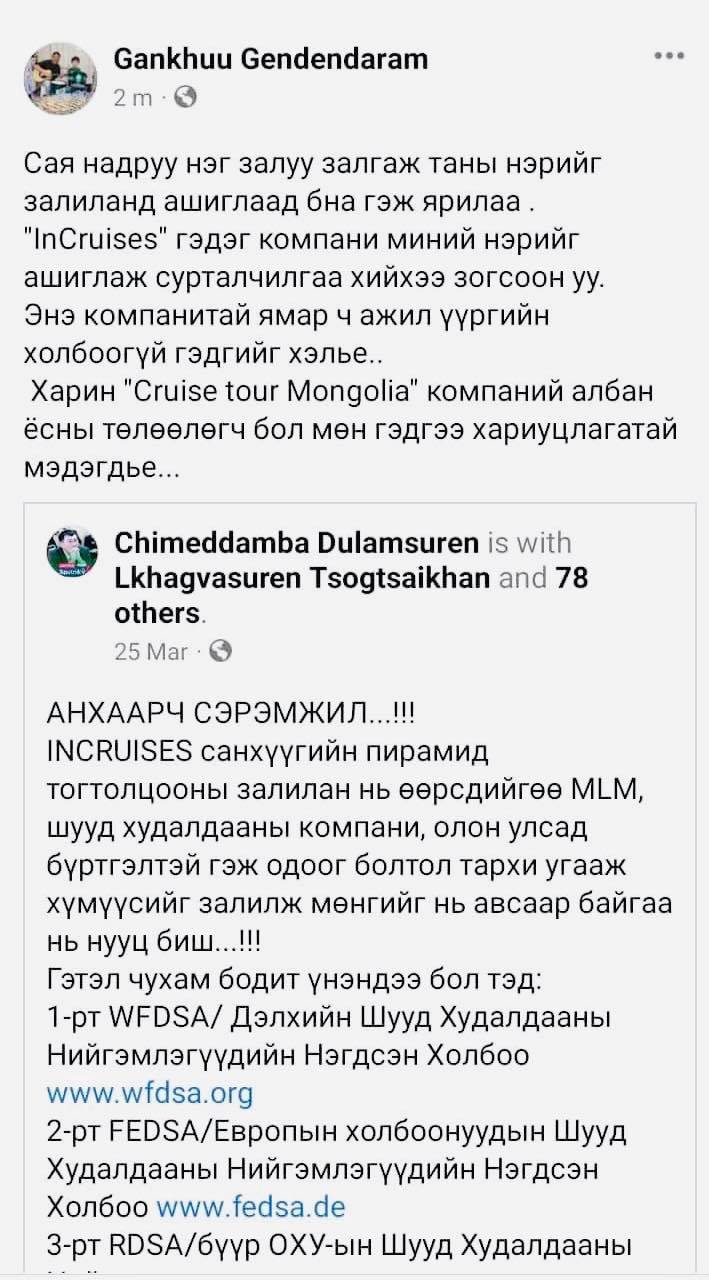Open the post's three-dot options menu

pos(668,57)
